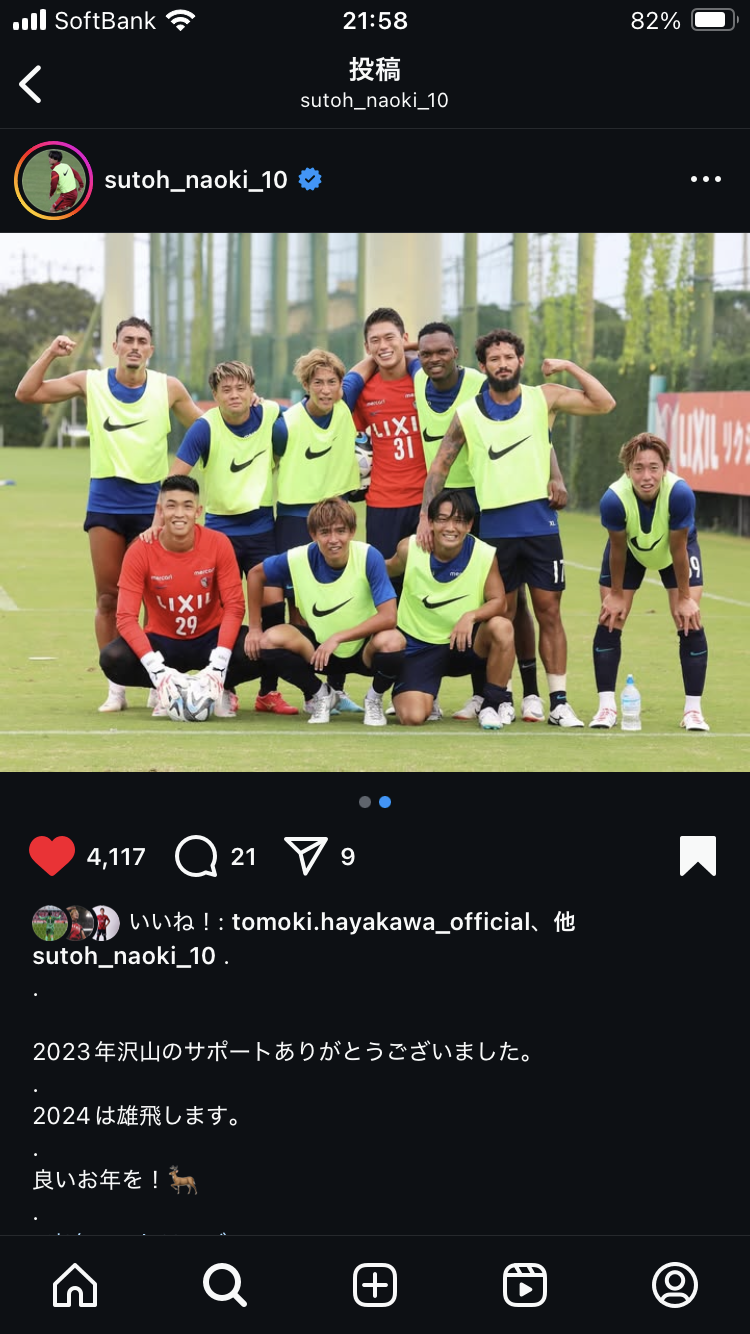This screenshot has height=1334, width=750.
Task: Create a new post with plus tab
Action: point(375,1285)
